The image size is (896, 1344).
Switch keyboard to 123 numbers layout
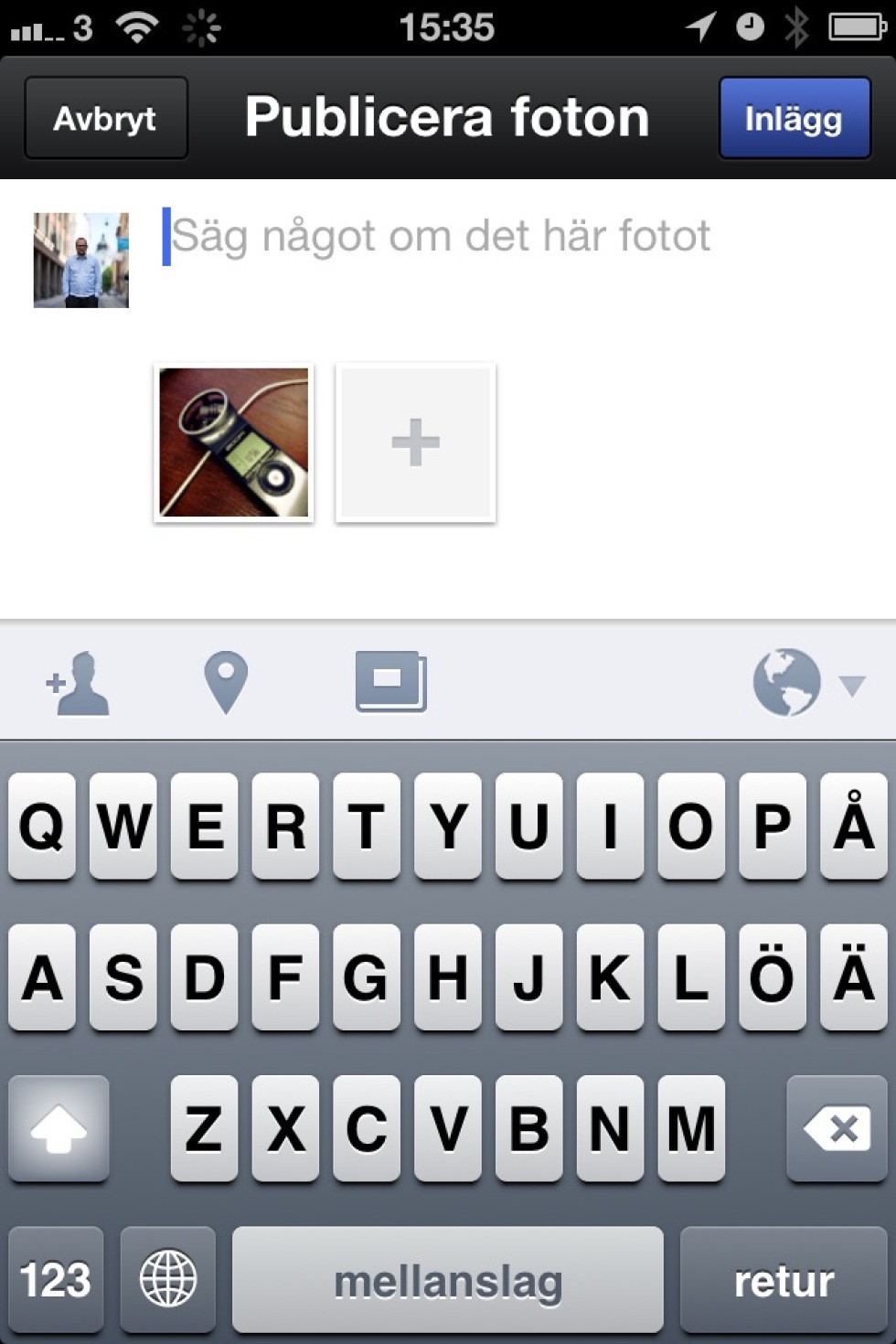56,1279
